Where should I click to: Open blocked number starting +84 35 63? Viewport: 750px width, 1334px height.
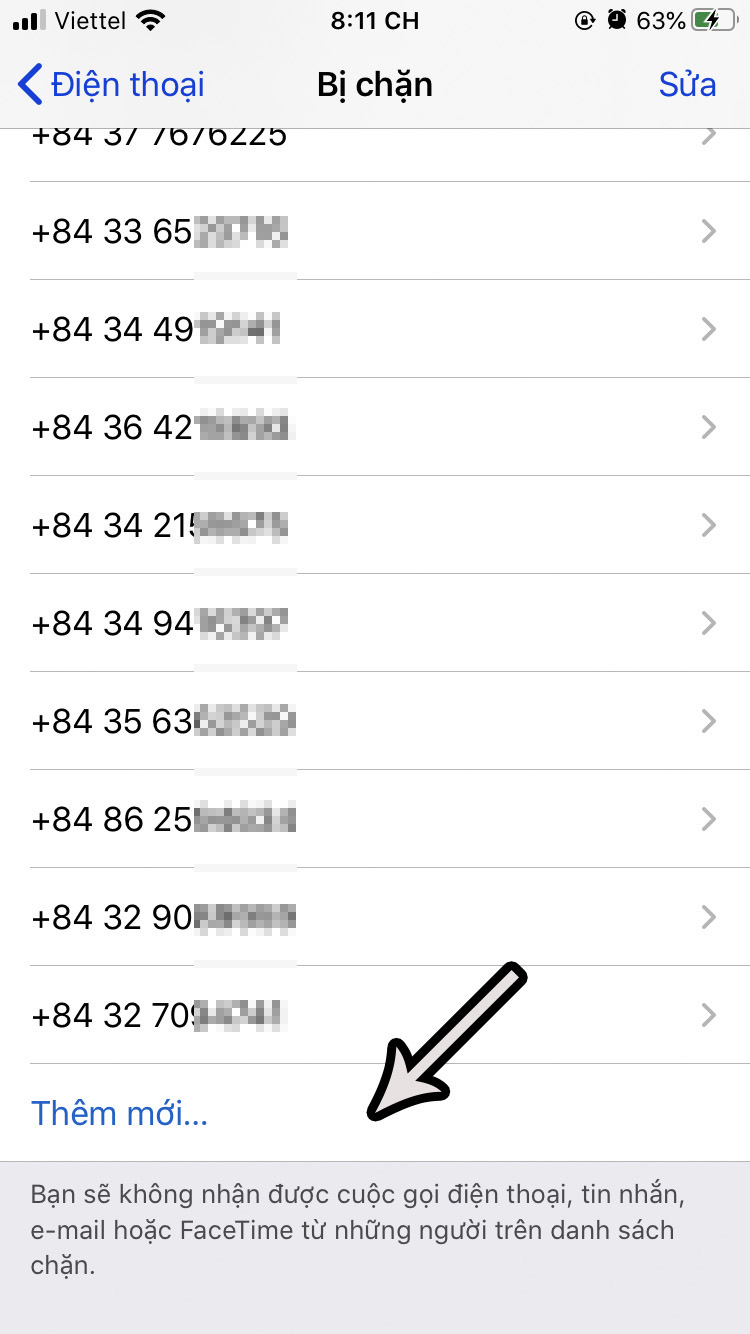pos(375,721)
